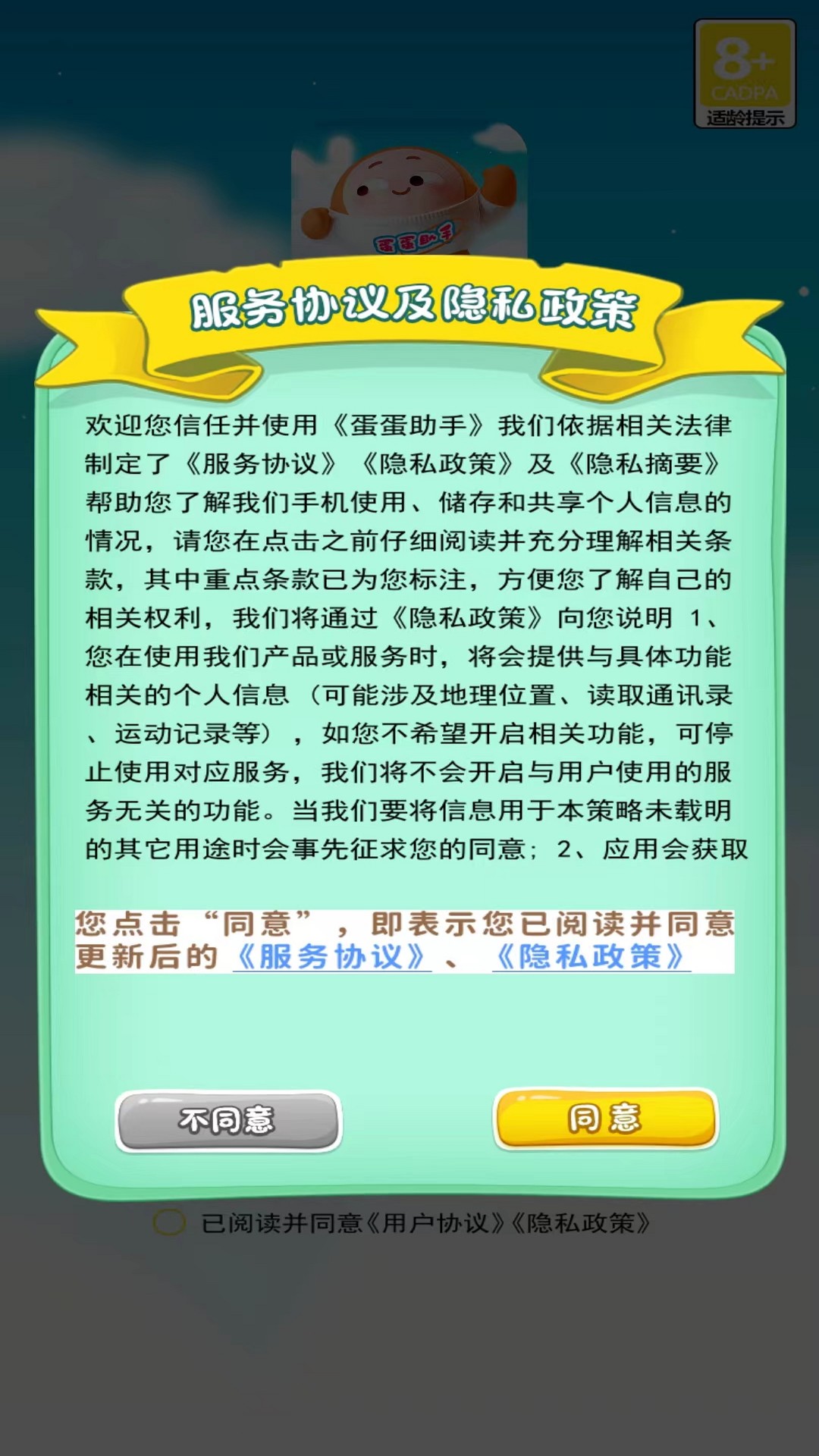819x1456 pixels.
Task: Decline with the 不同意 button
Action: 227,1121
